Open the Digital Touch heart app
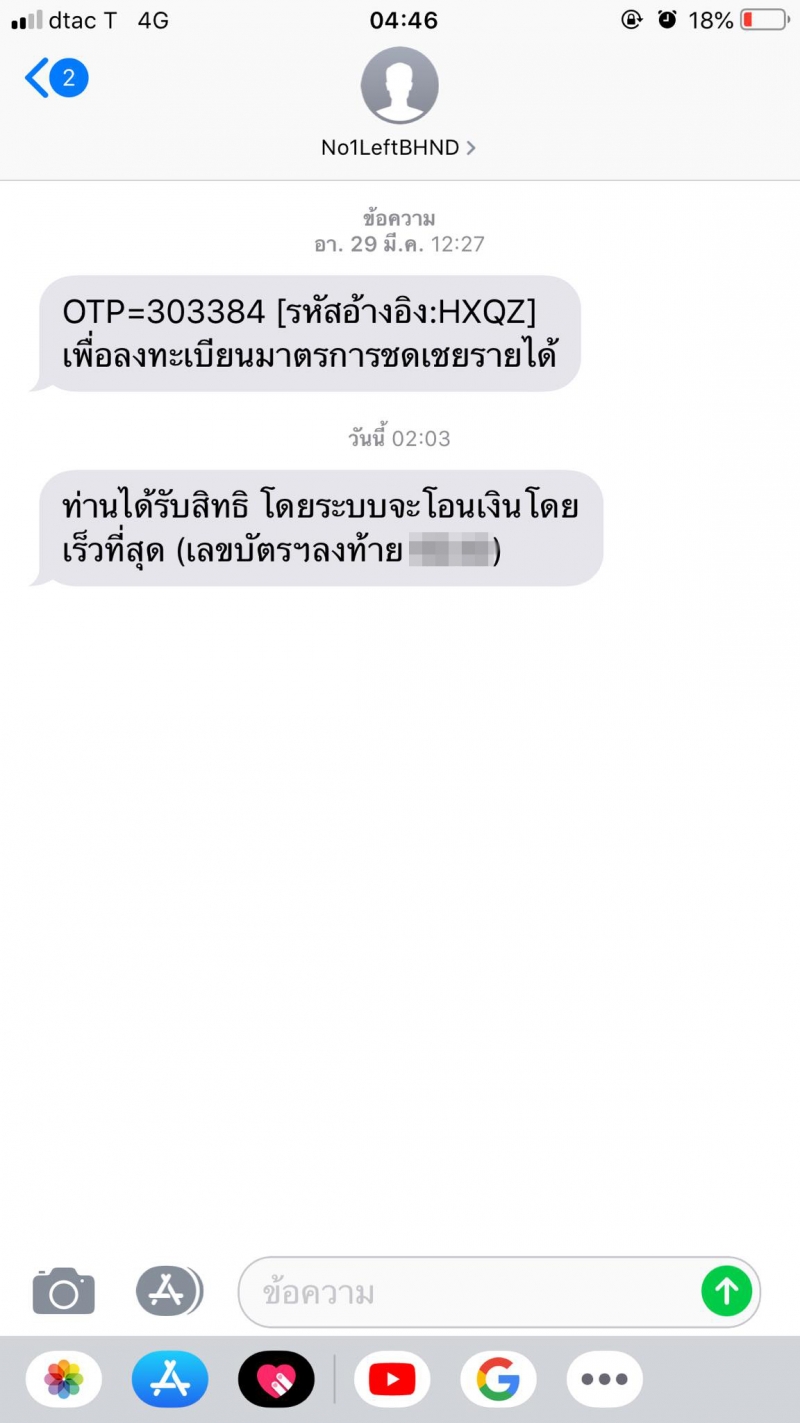 pos(276,1380)
